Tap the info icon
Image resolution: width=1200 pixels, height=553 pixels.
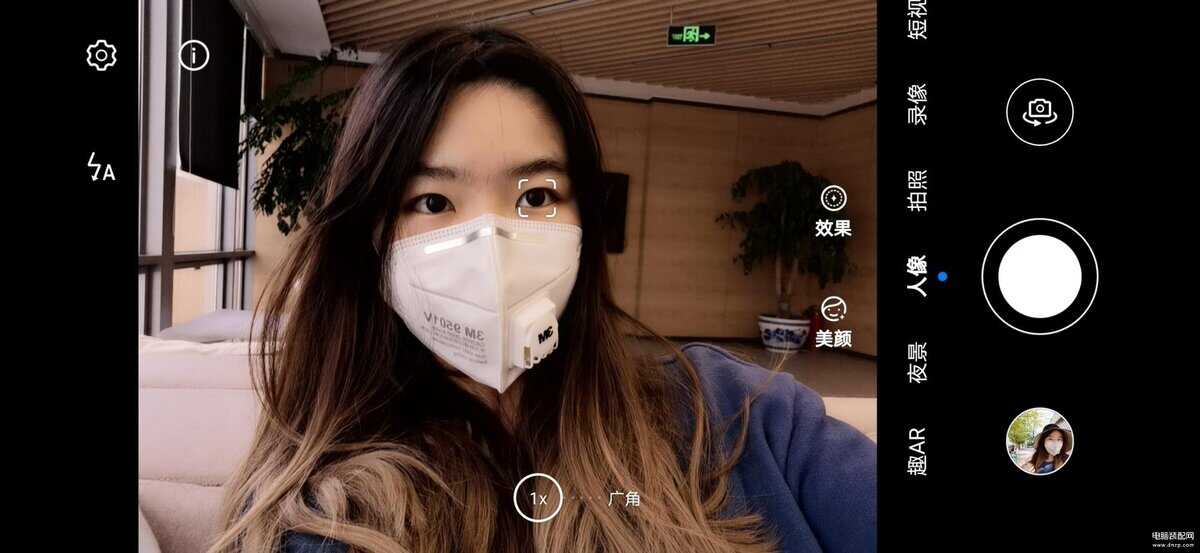tap(194, 56)
